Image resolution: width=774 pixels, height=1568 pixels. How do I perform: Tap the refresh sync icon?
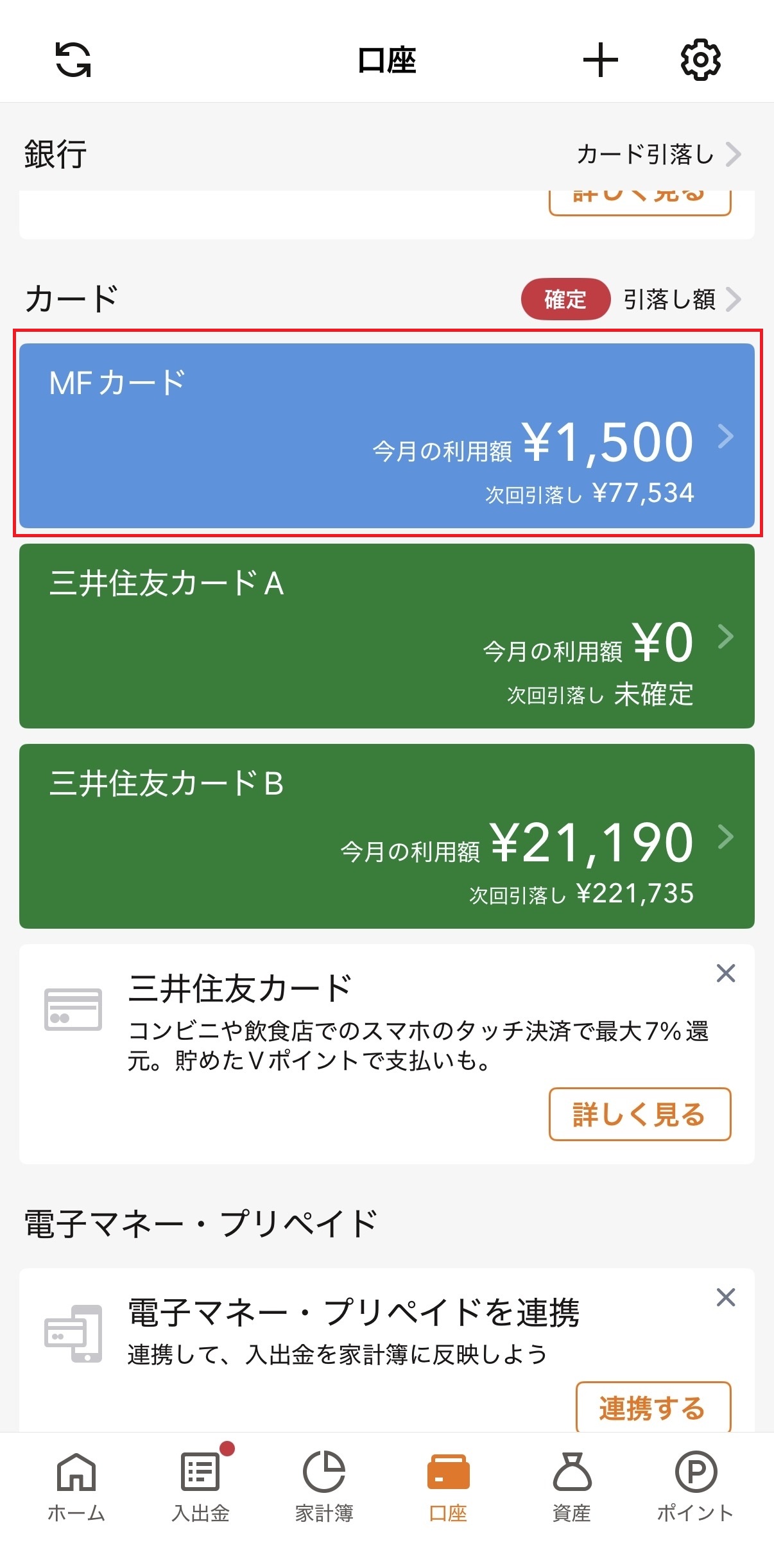(x=73, y=60)
